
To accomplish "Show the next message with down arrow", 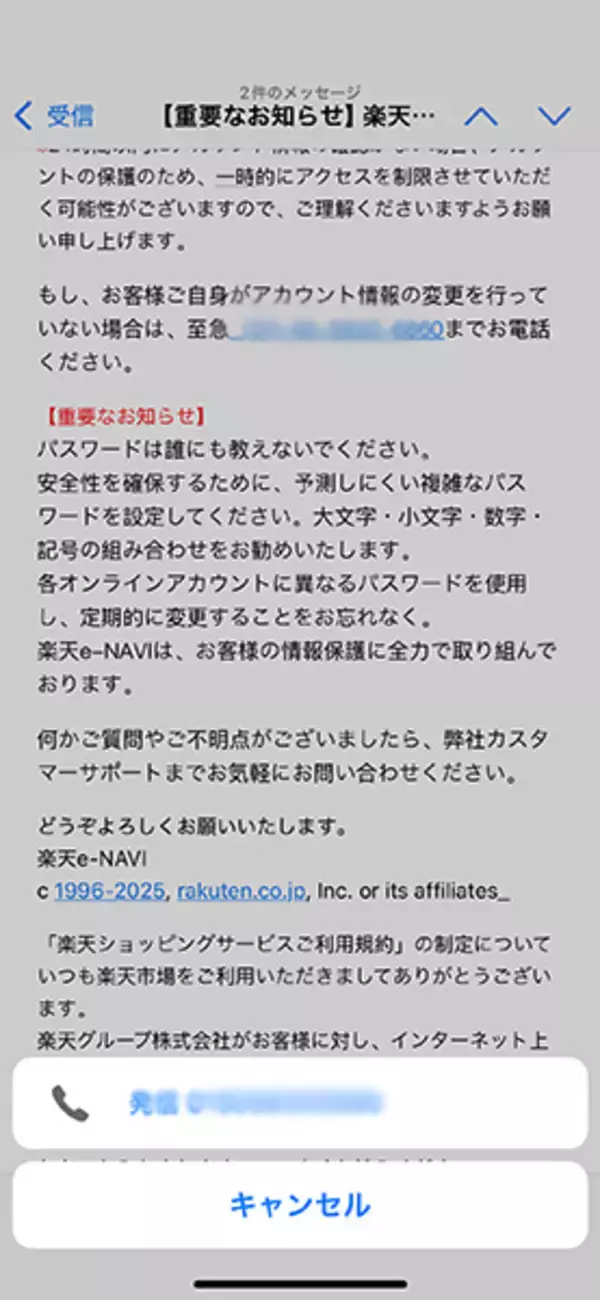I will pos(553,116).
